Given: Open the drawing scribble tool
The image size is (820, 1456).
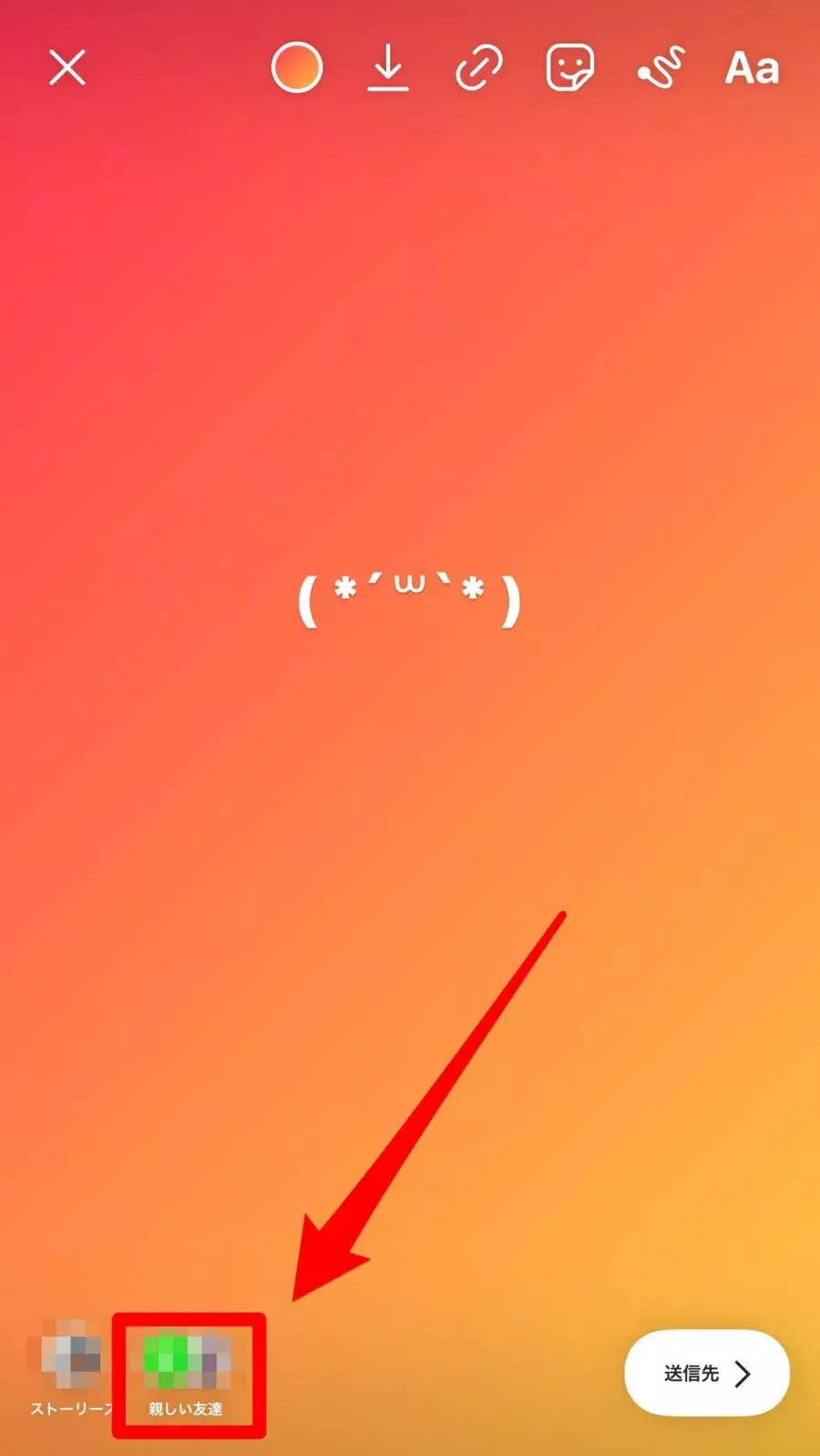Looking at the screenshot, I should 661,68.
